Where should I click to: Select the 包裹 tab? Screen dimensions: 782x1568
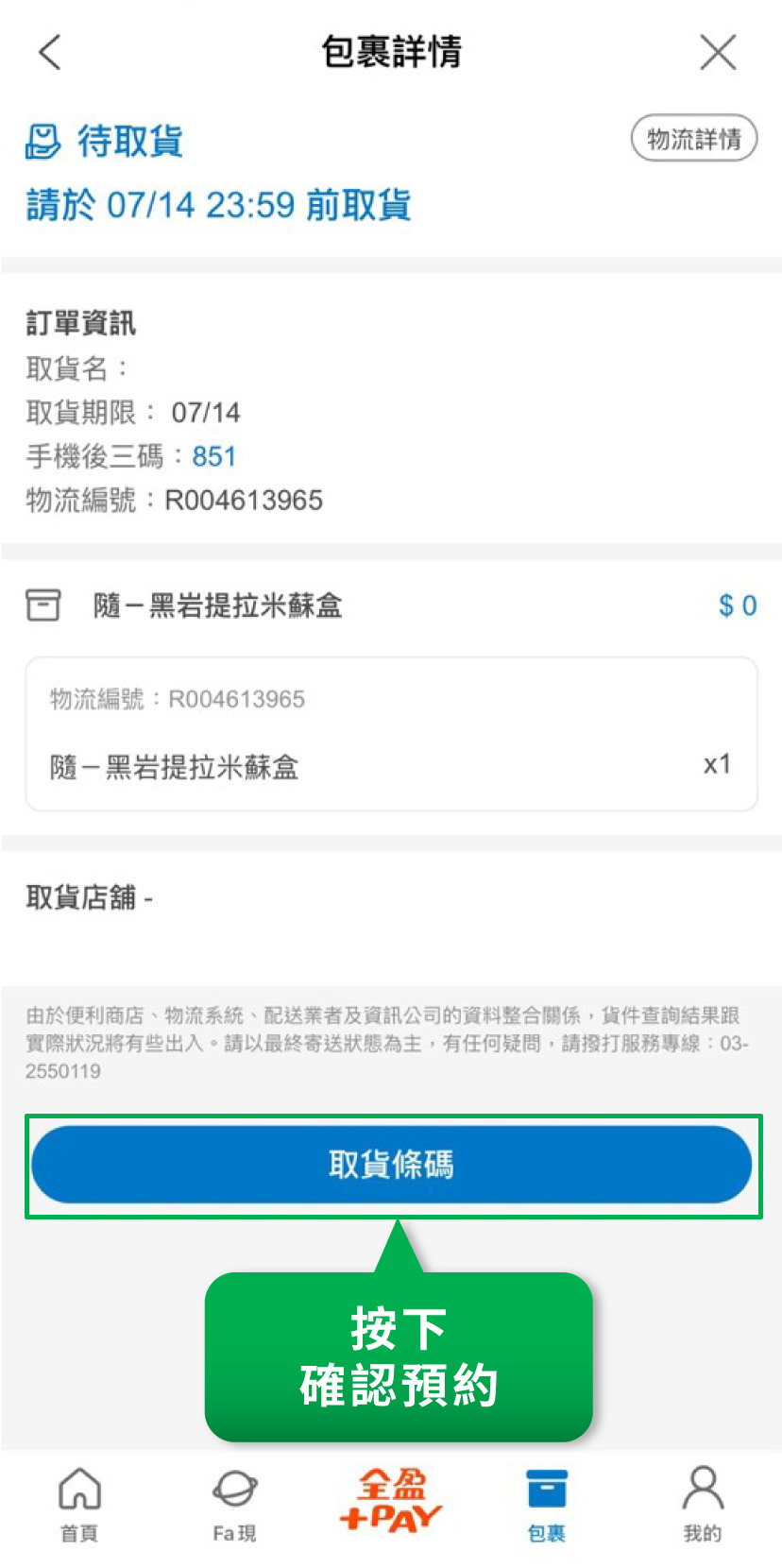[547, 1505]
